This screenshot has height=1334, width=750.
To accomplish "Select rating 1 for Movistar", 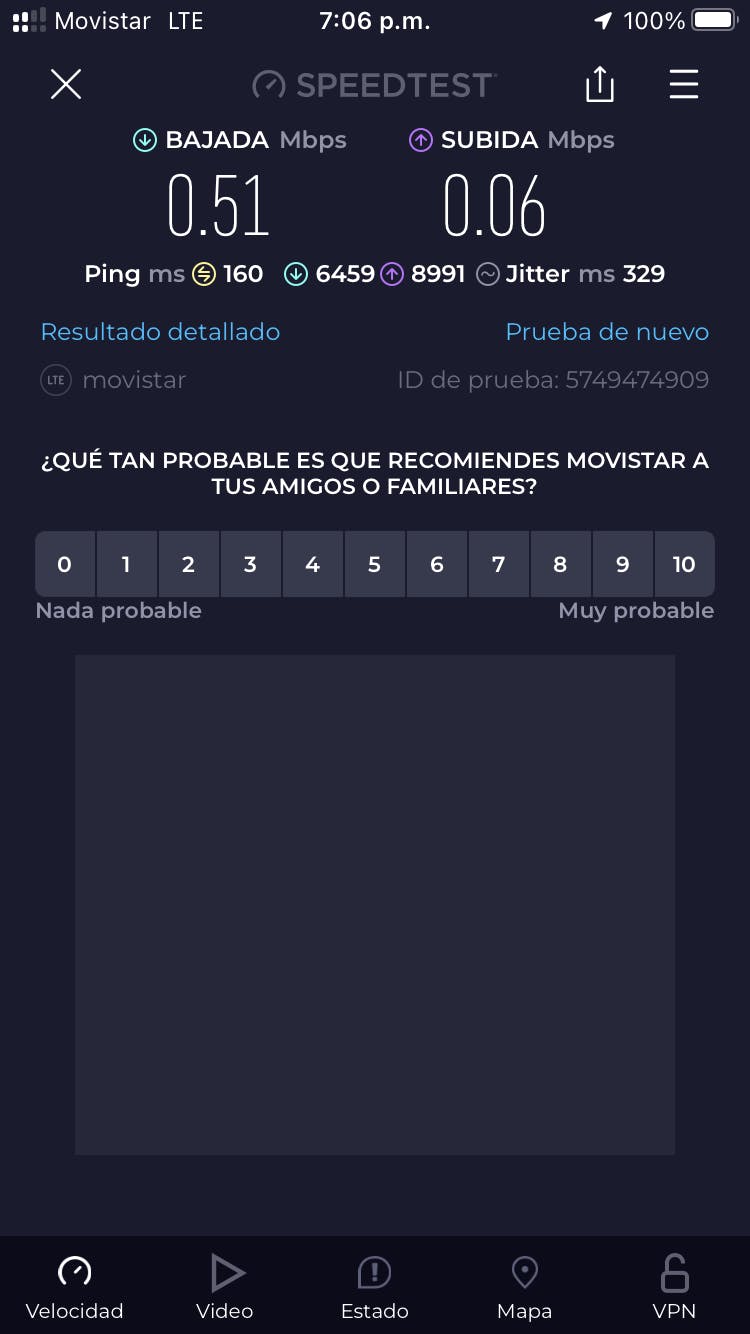I will 126,564.
